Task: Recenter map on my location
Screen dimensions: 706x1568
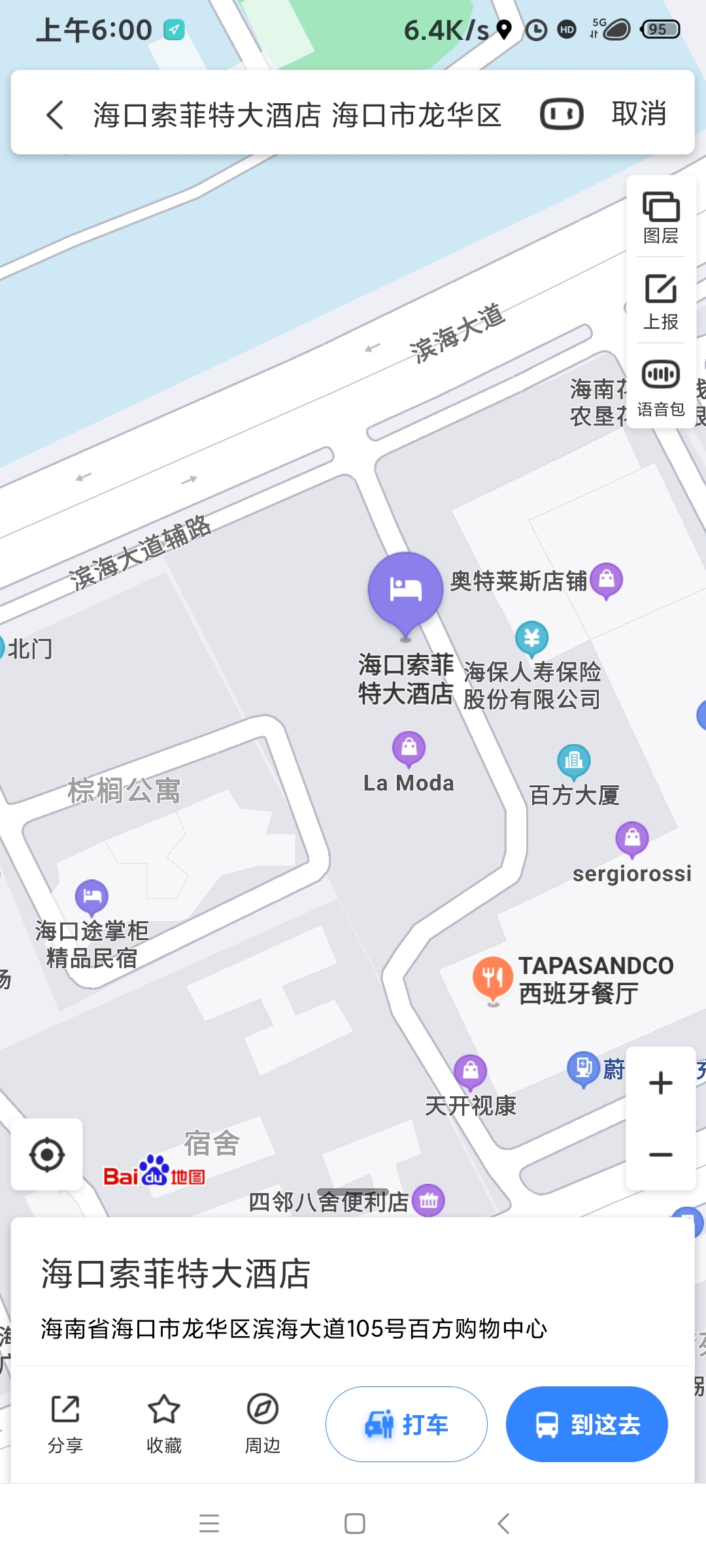Action: 47,1154
